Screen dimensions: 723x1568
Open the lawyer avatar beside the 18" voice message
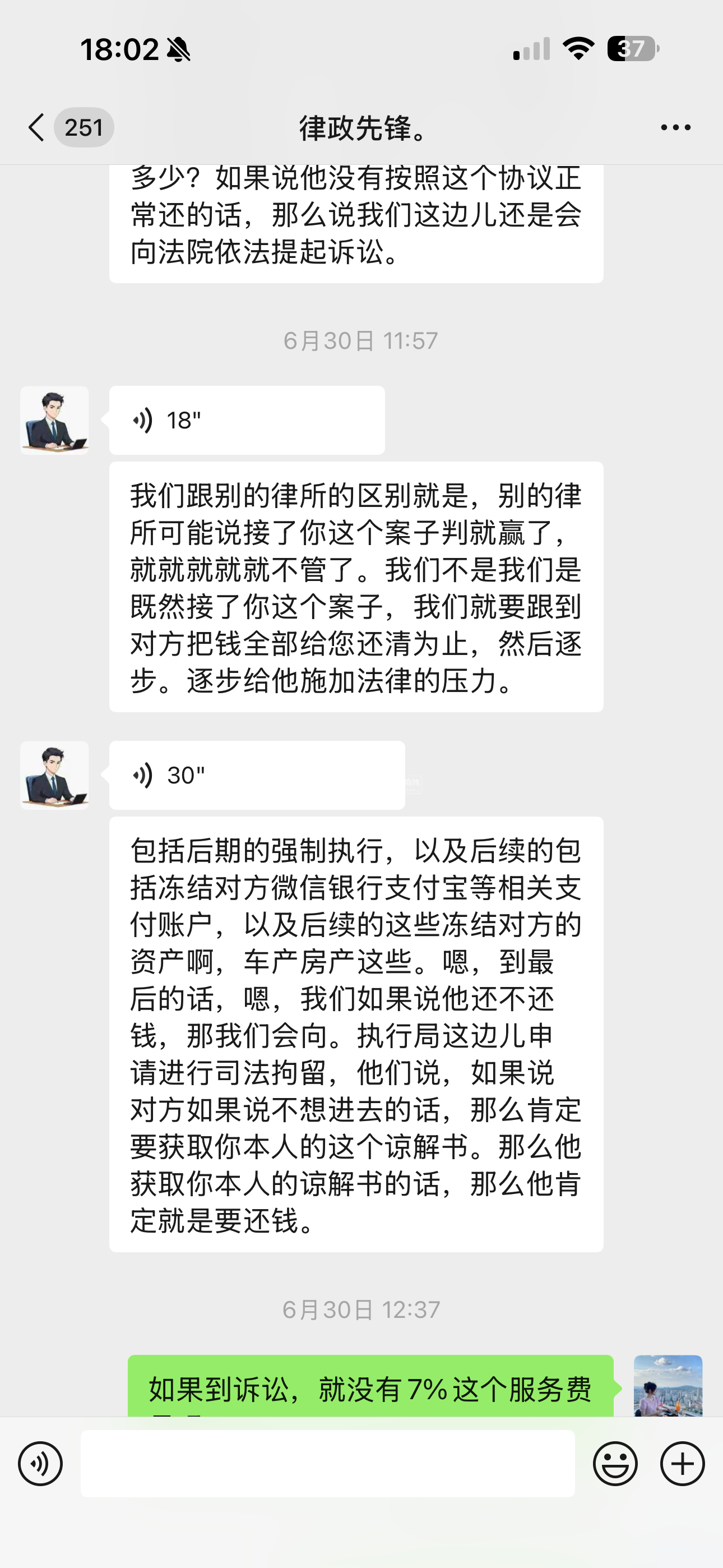click(x=55, y=420)
